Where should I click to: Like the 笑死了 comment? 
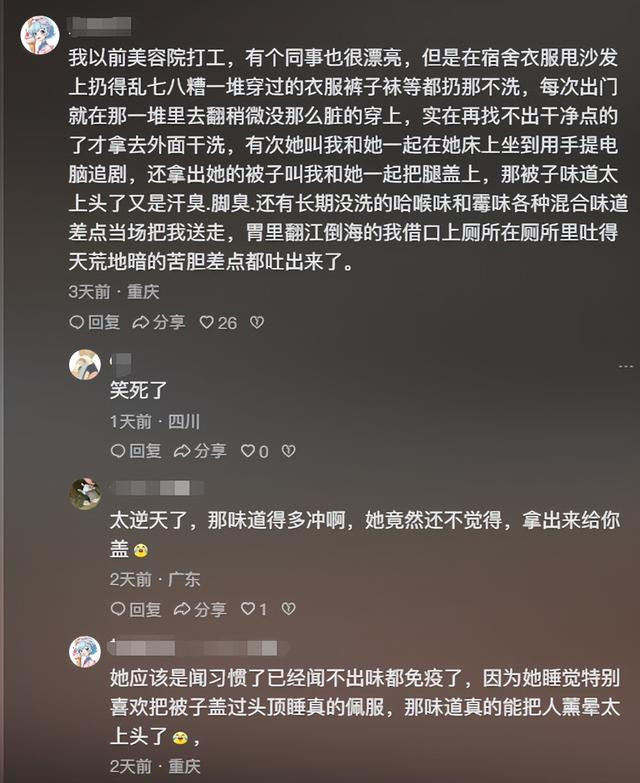pyautogui.click(x=254, y=451)
